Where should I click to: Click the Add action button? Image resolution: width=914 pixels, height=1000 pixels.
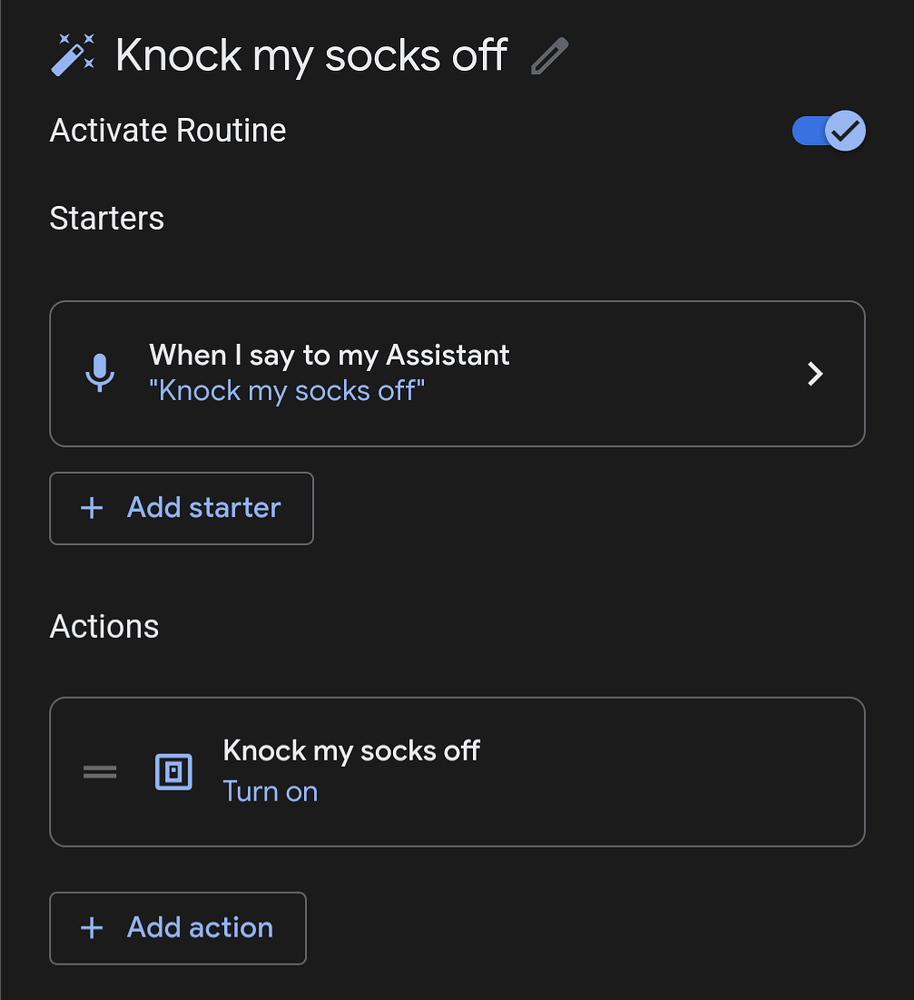(x=177, y=928)
